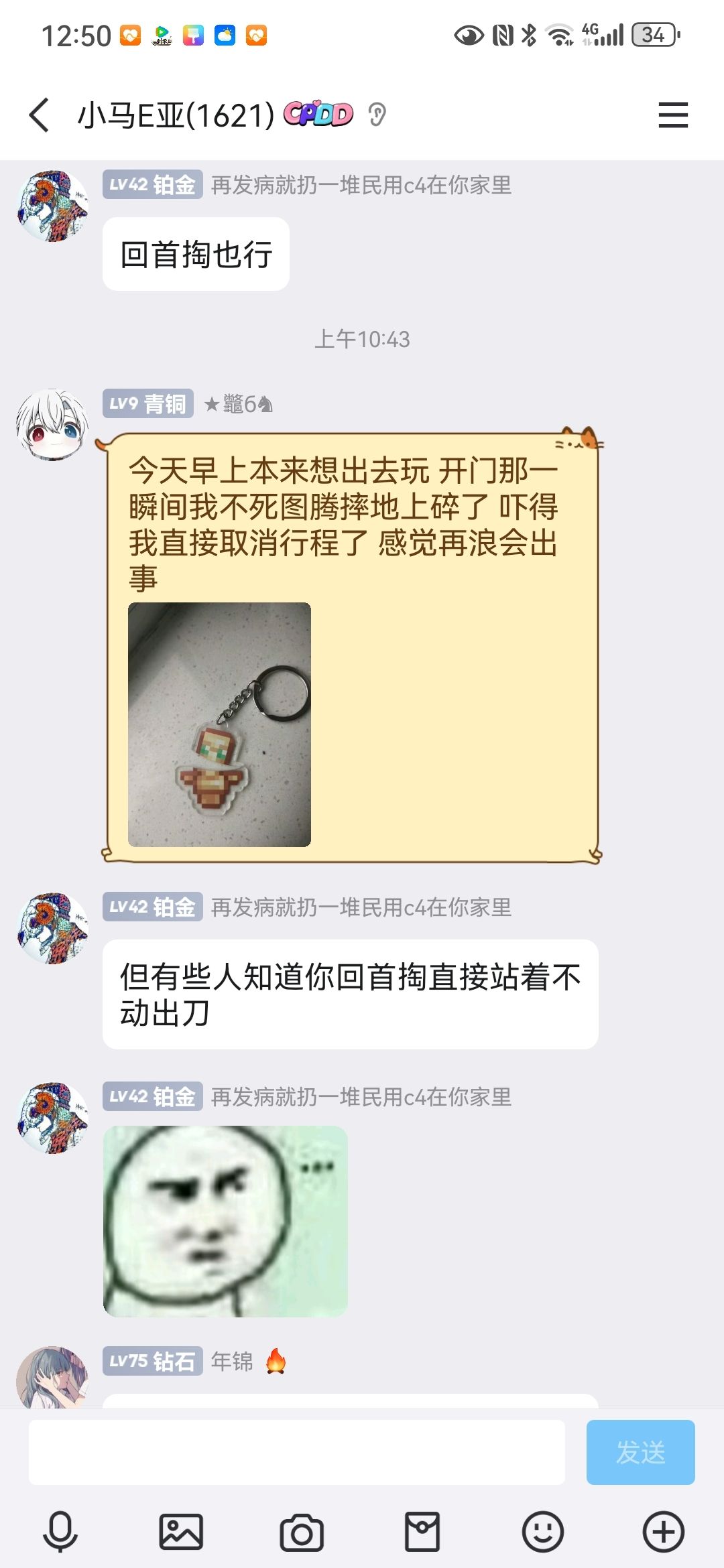The image size is (724, 1568).
Task: Start voice input with the microphone
Action: tap(60, 1532)
